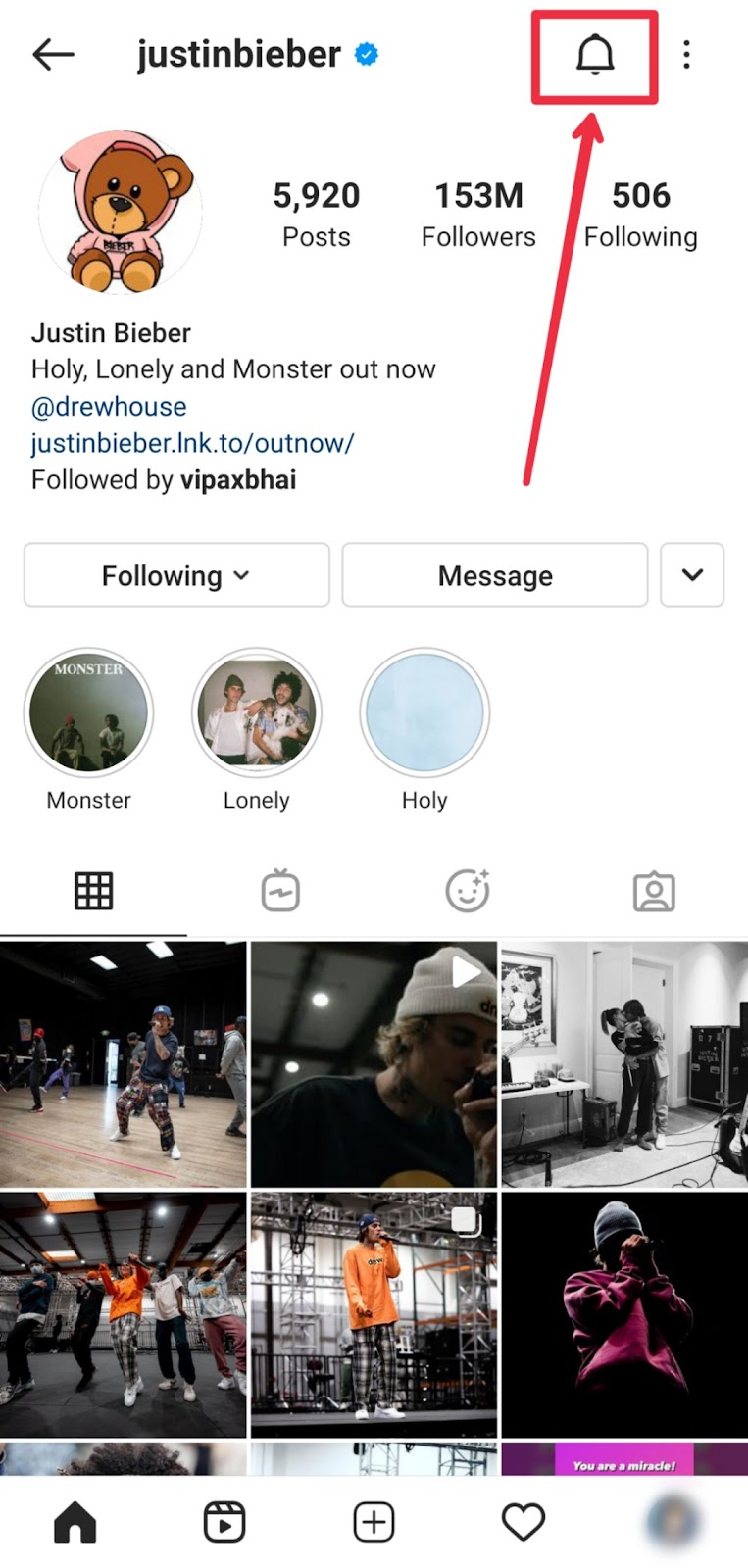Screen dimensions: 748x1568
Task: Open the justinbieber.lnk.to/outnow link
Action: click(x=192, y=443)
